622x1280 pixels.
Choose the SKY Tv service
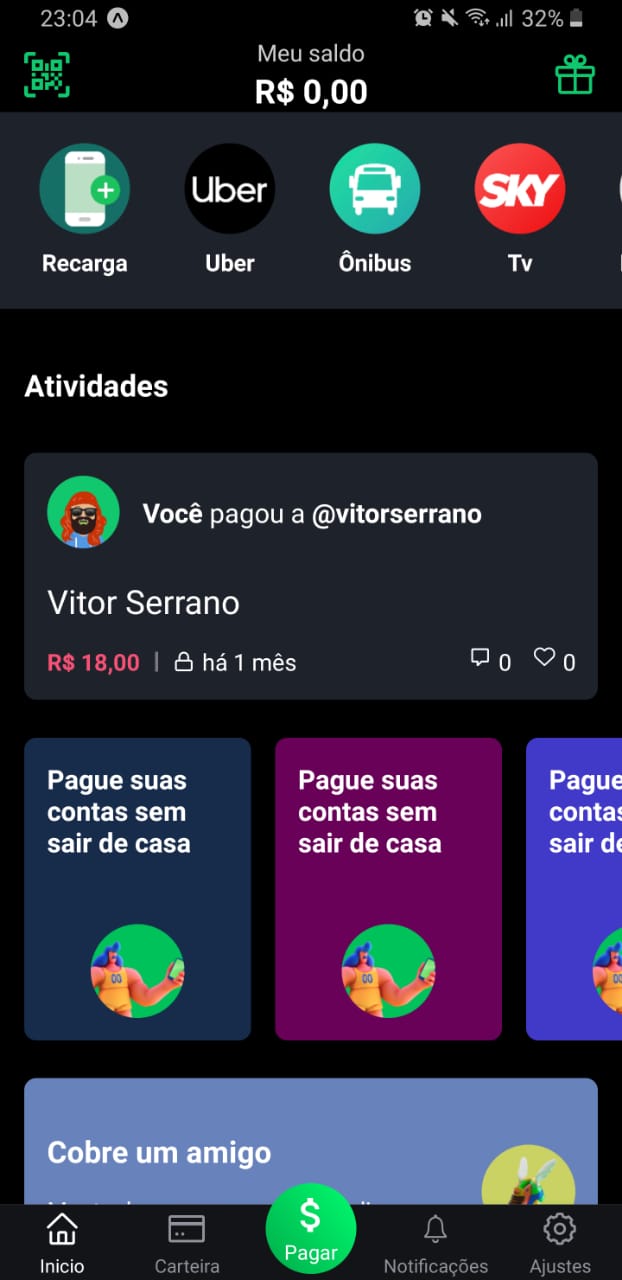point(519,190)
